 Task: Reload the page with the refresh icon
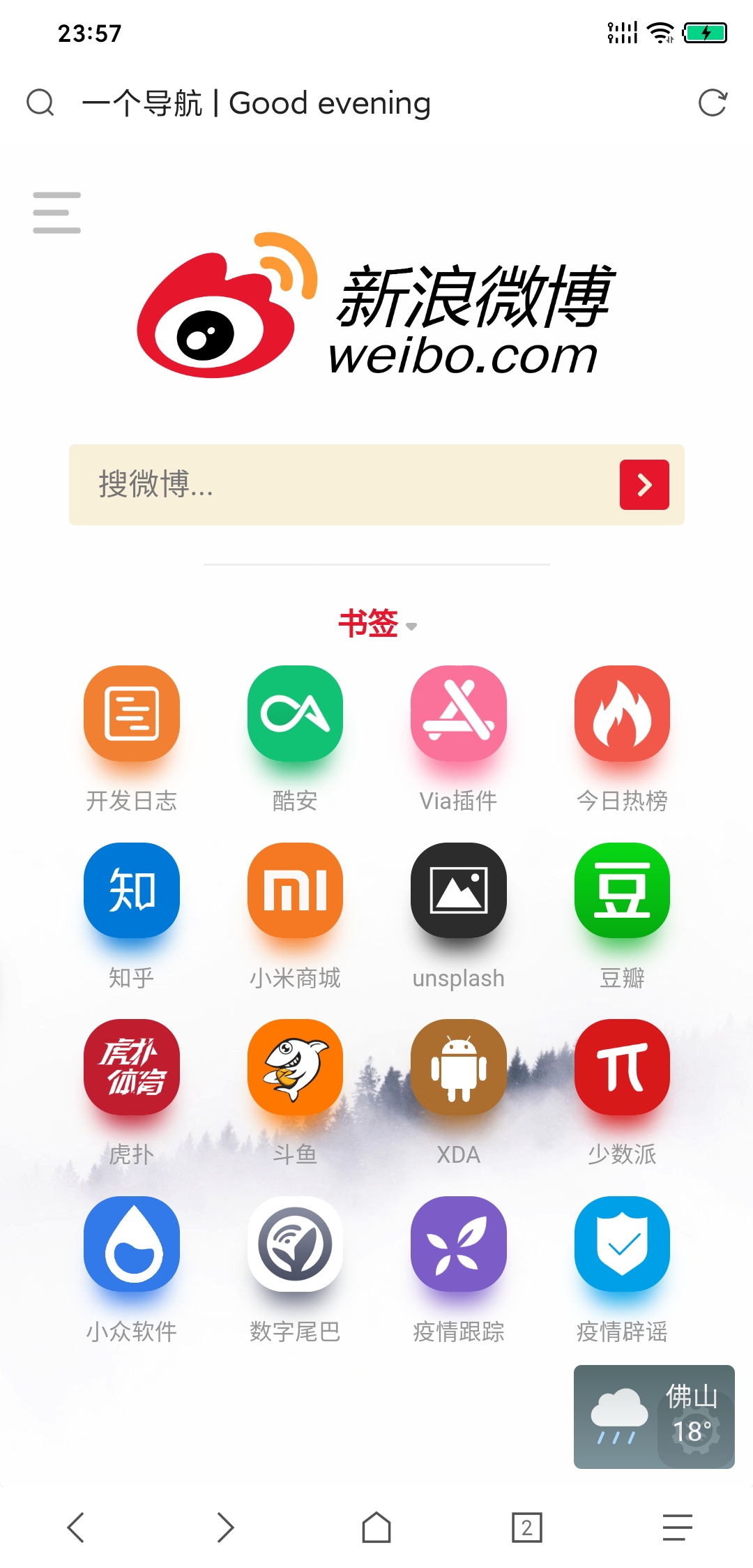[x=713, y=103]
